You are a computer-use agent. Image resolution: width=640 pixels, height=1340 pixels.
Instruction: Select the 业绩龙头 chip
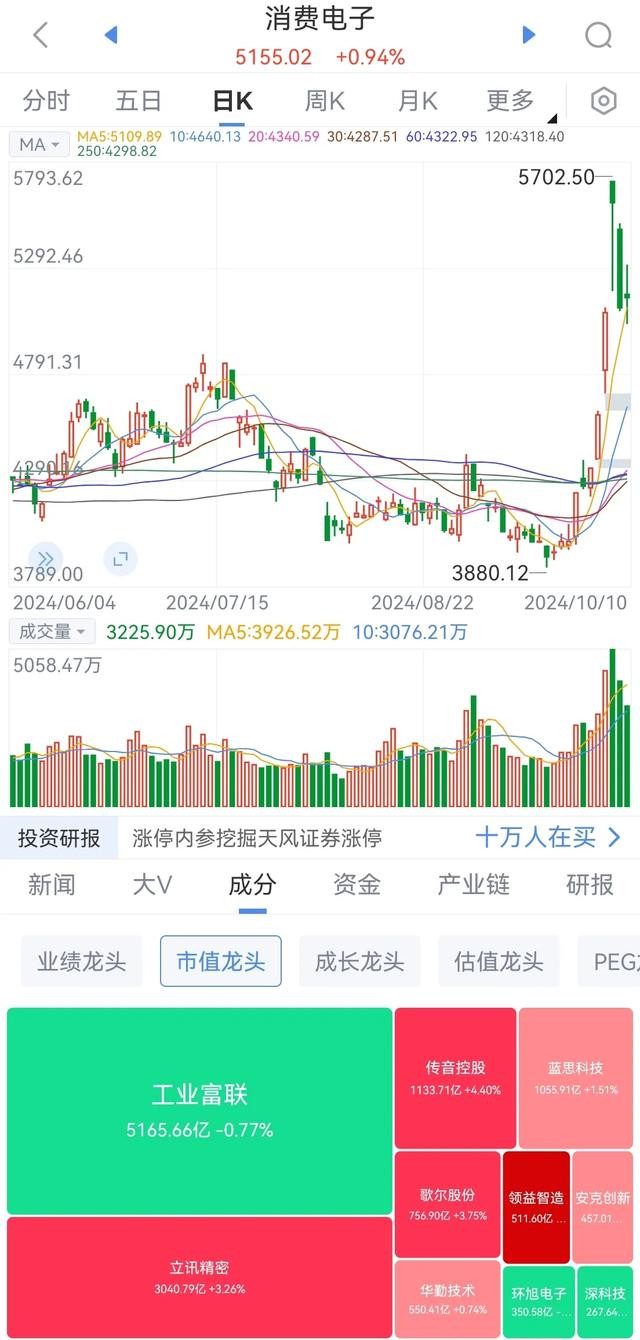pos(82,962)
